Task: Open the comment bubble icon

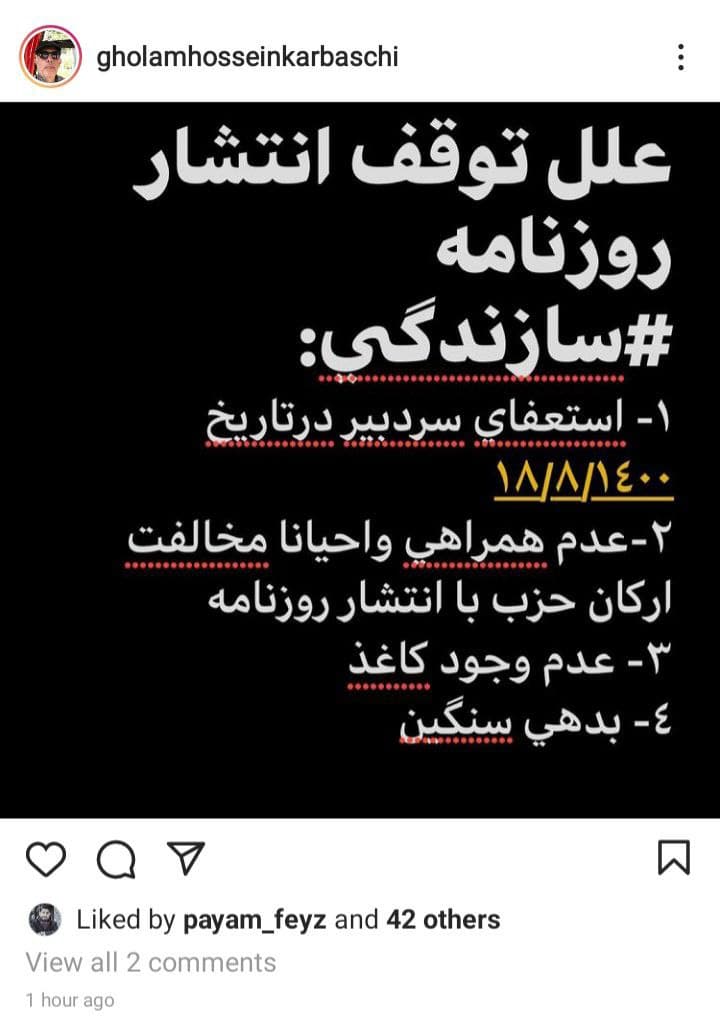Action: point(116,859)
